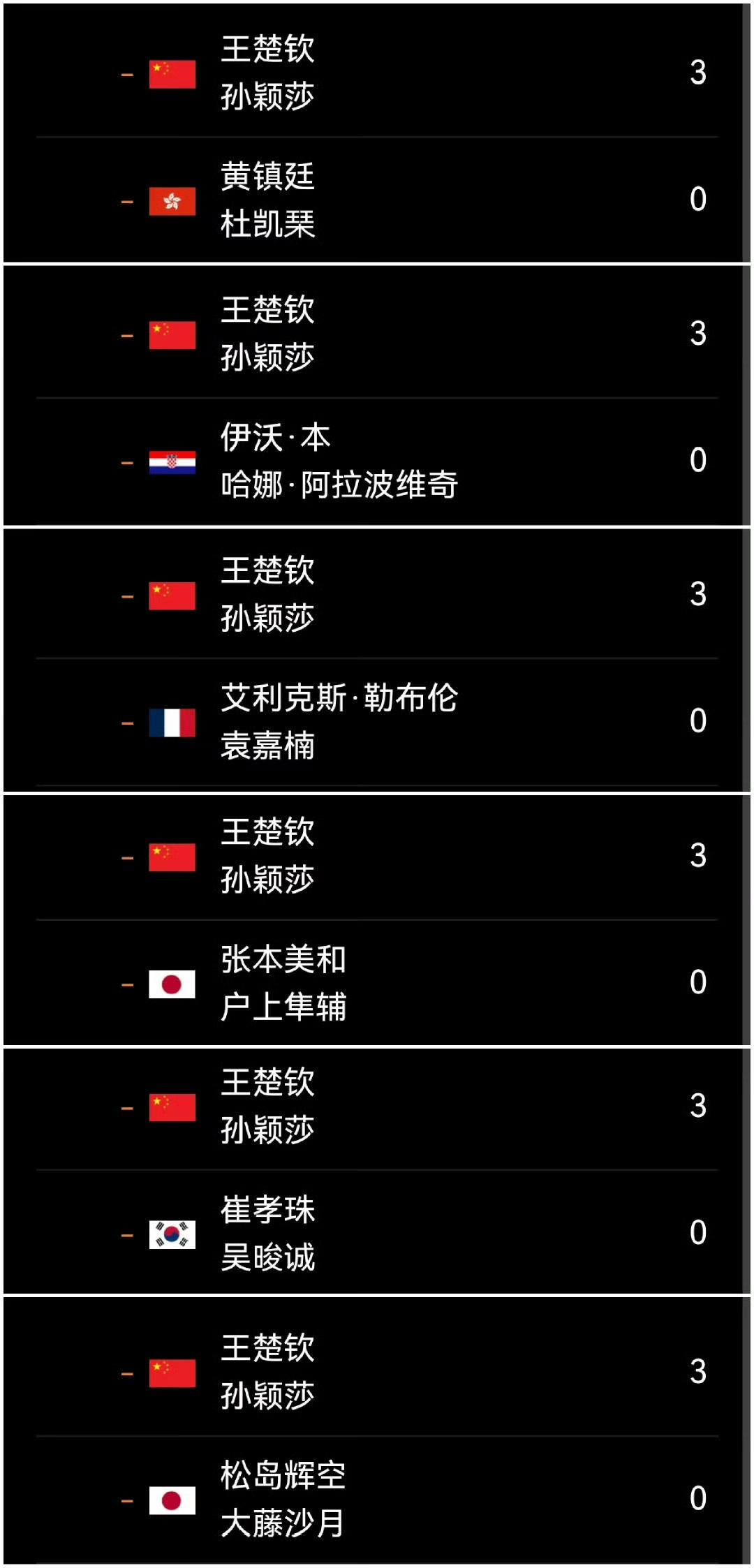Click the dash marker beside 哈娜·阿拉波维奇

tap(126, 463)
